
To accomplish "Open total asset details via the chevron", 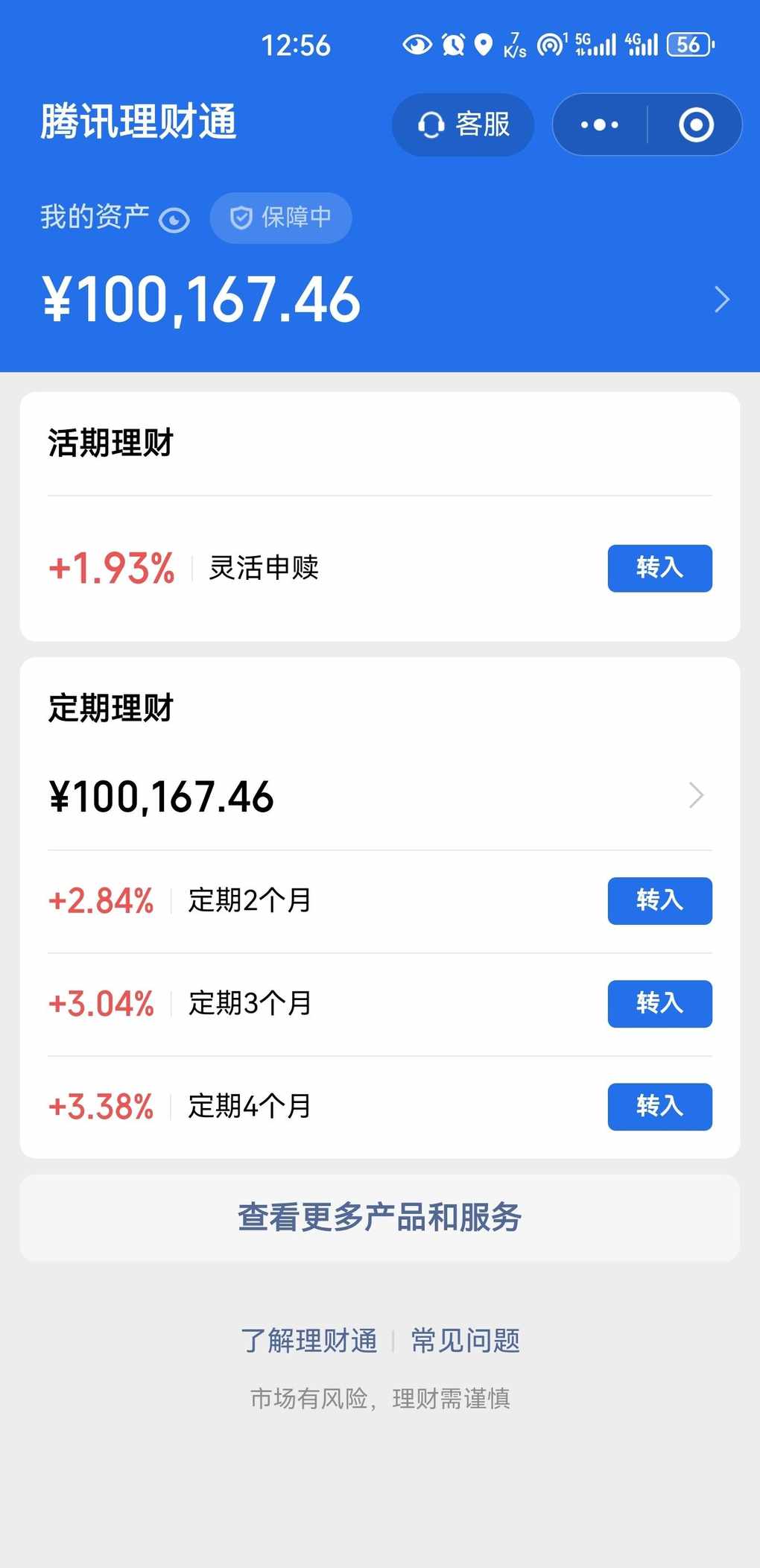I will pyautogui.click(x=721, y=300).
